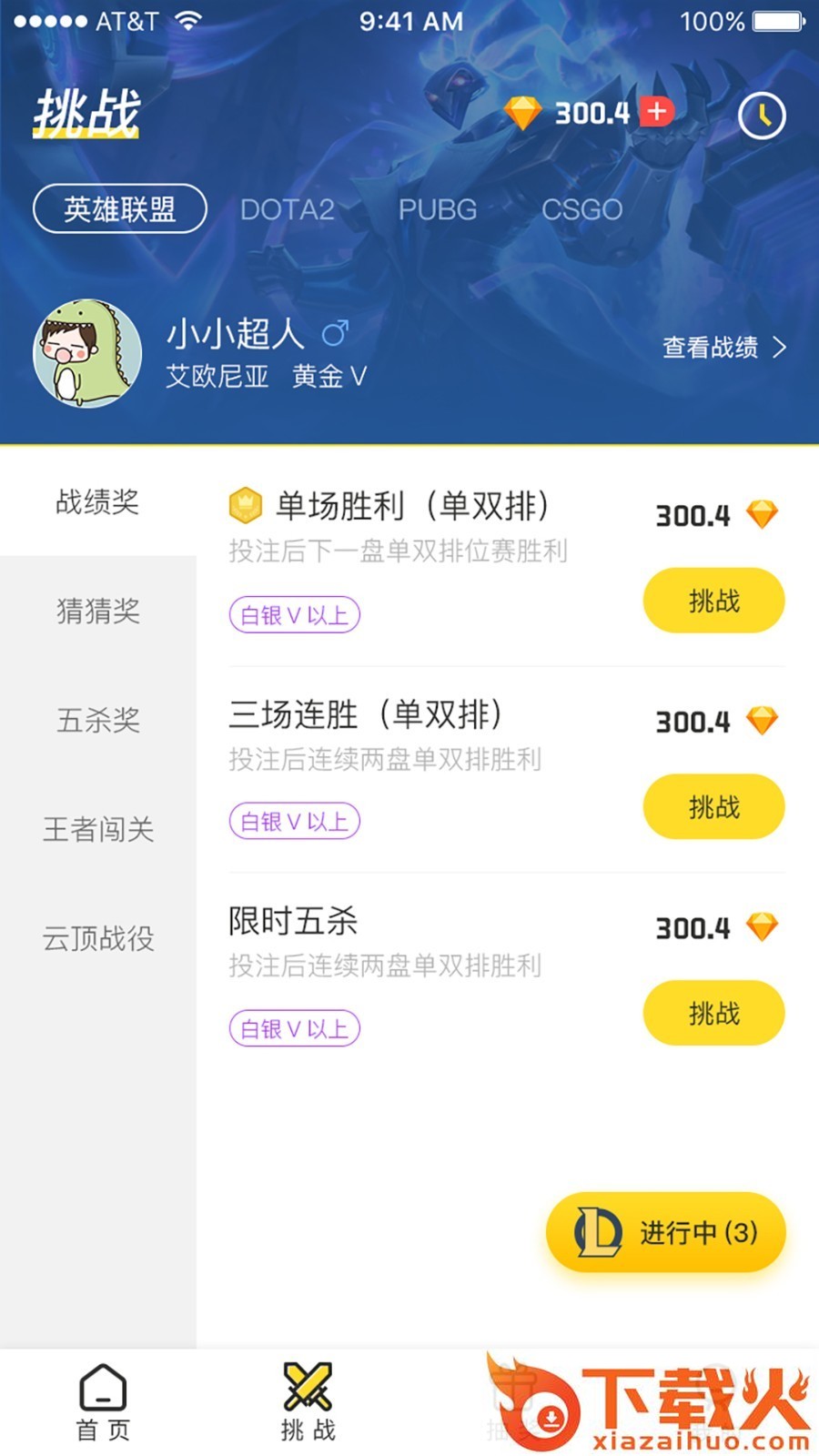Select the 战绩奖 side category

click(x=97, y=501)
